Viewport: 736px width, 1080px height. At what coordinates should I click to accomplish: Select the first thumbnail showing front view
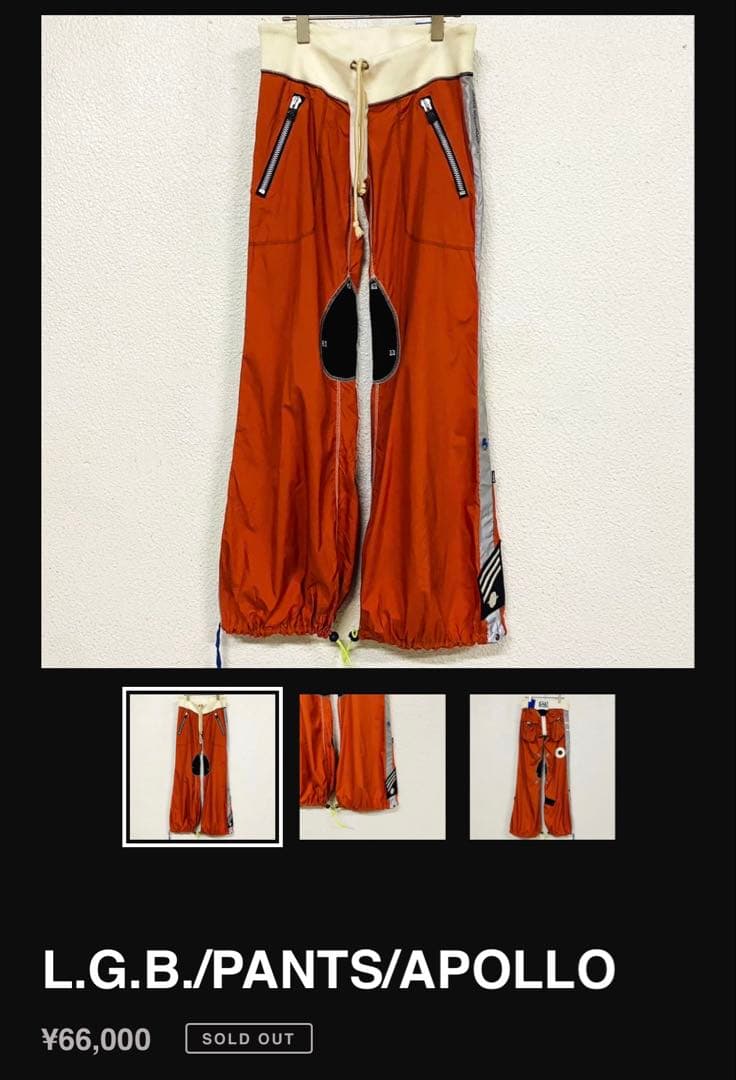click(x=202, y=766)
